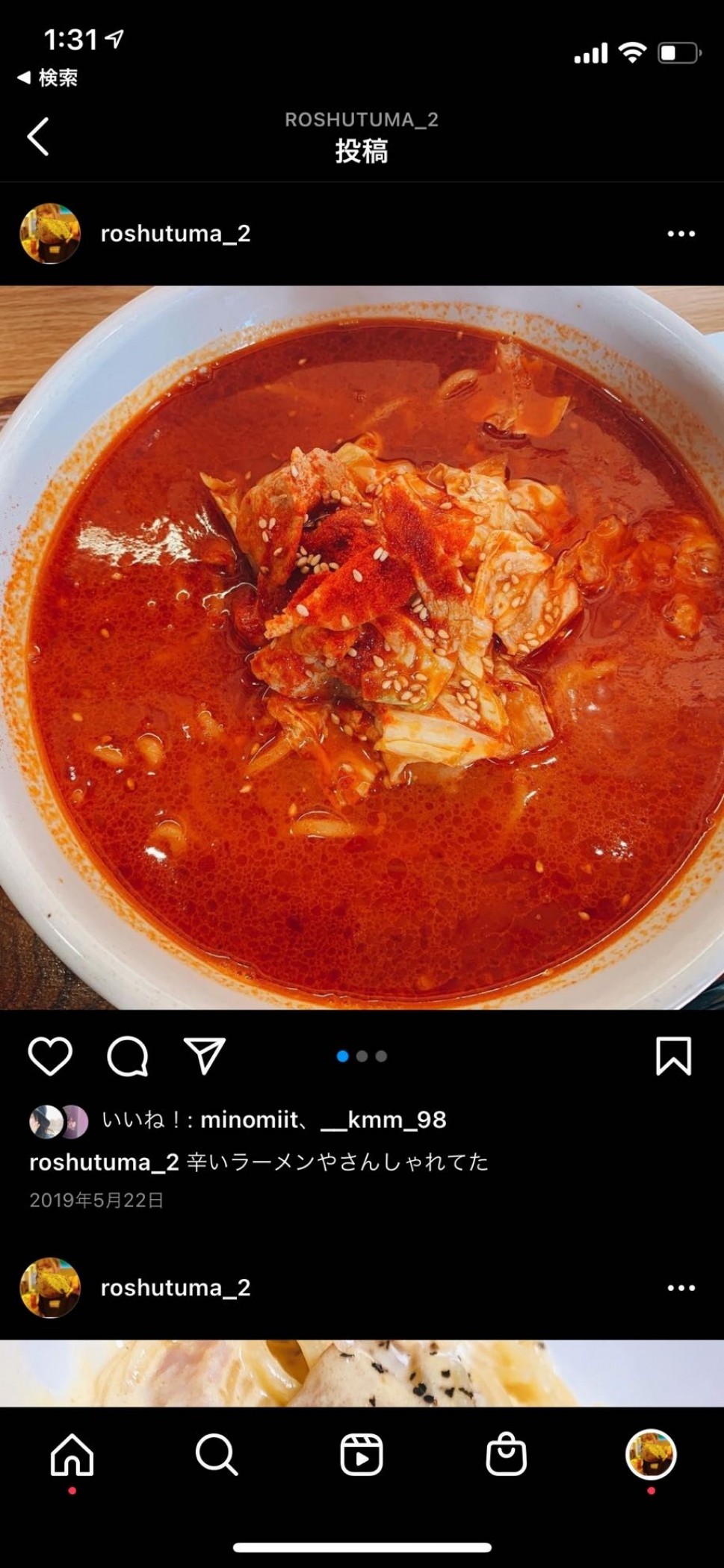The width and height of the screenshot is (724, 1568).
Task: Go back using the arrow in header
Action: coord(38,137)
